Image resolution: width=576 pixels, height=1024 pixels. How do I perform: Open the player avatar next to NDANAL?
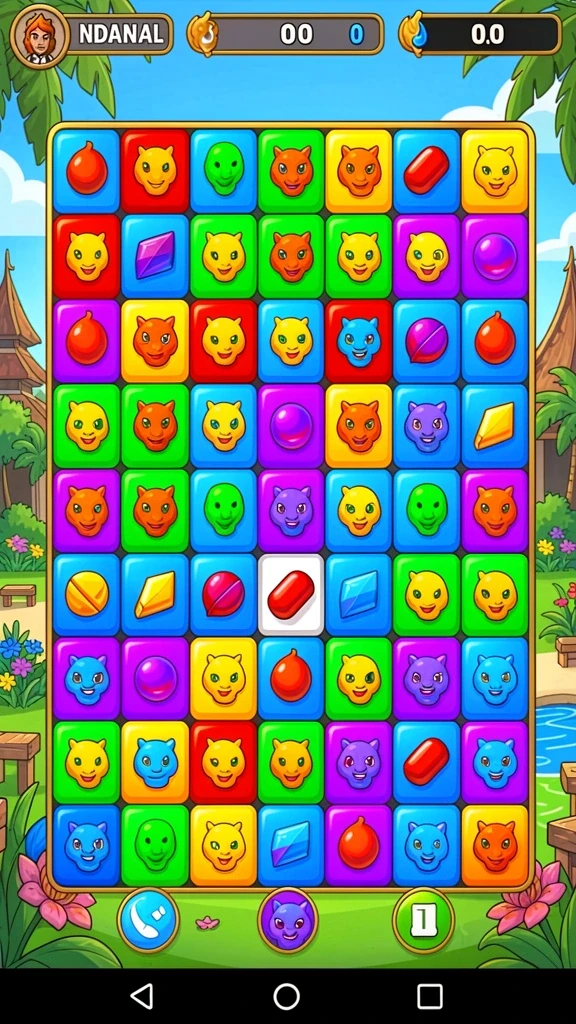40,35
